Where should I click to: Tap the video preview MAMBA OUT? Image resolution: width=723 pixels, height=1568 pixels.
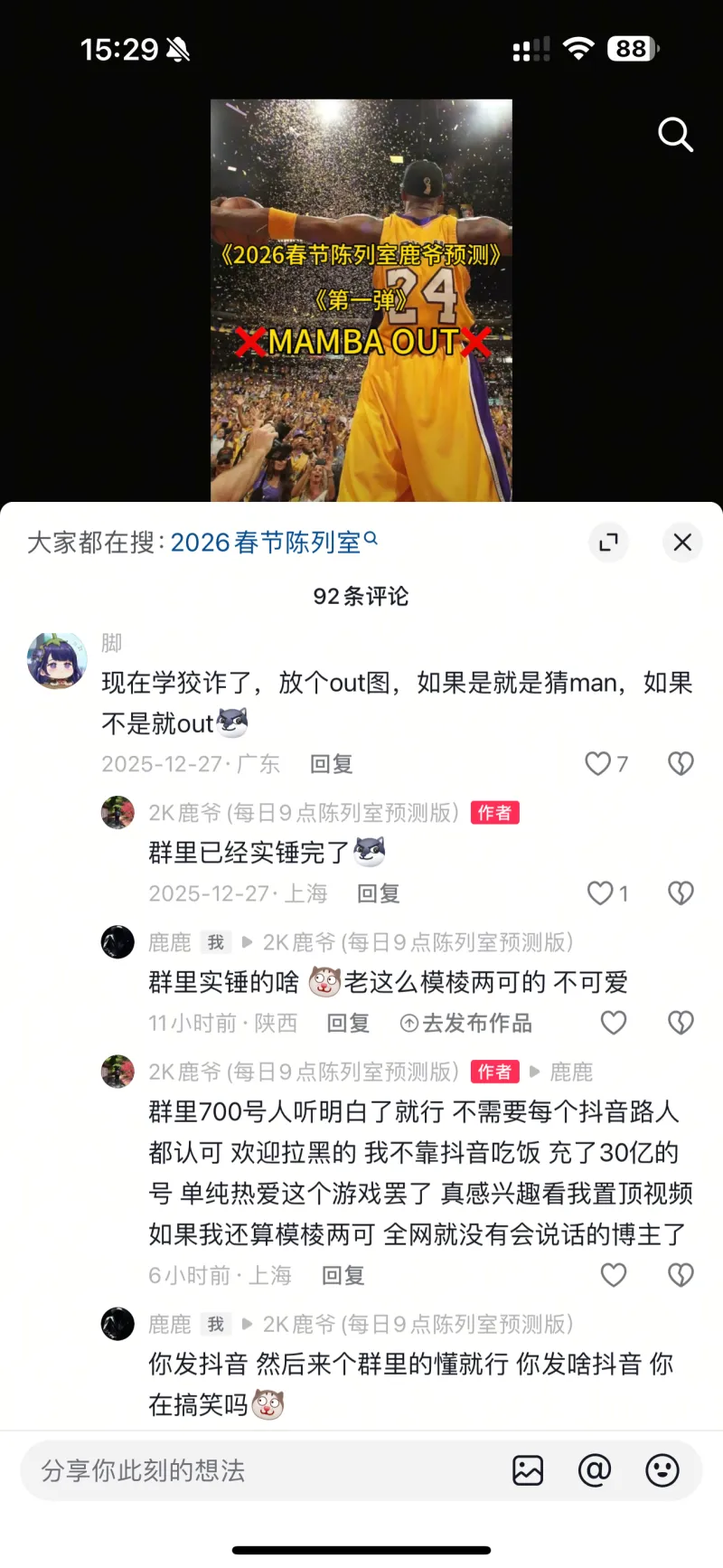tap(361, 300)
